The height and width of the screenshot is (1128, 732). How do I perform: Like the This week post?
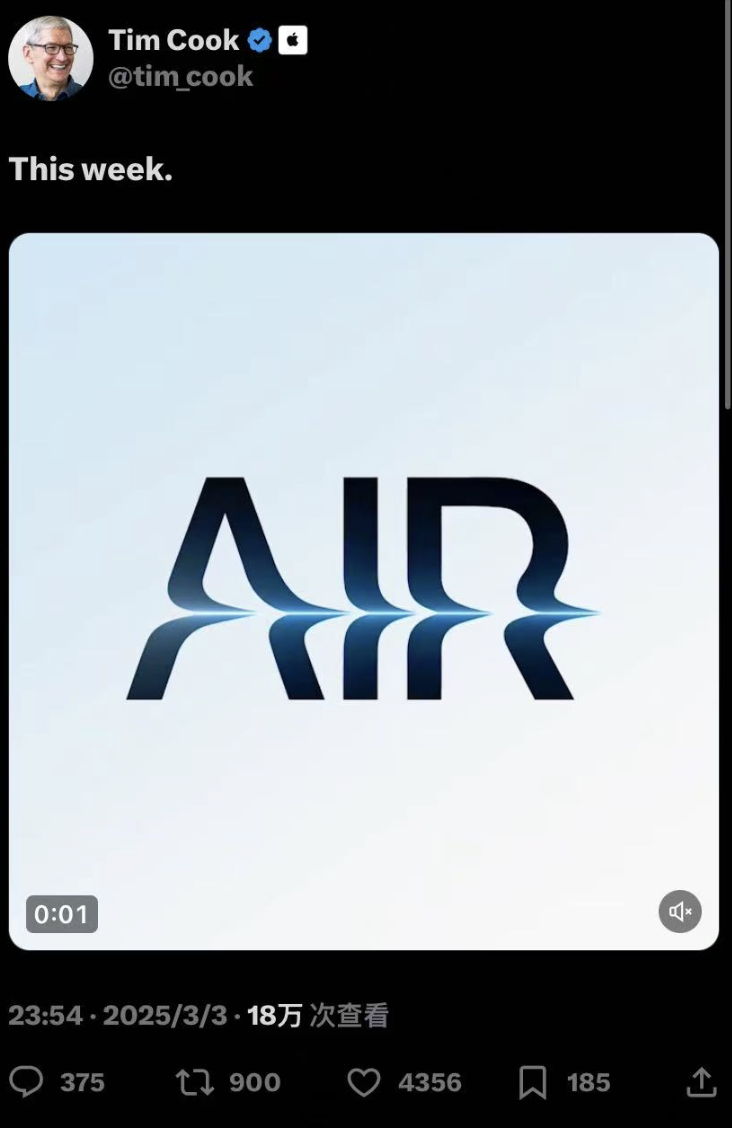pos(364,1082)
